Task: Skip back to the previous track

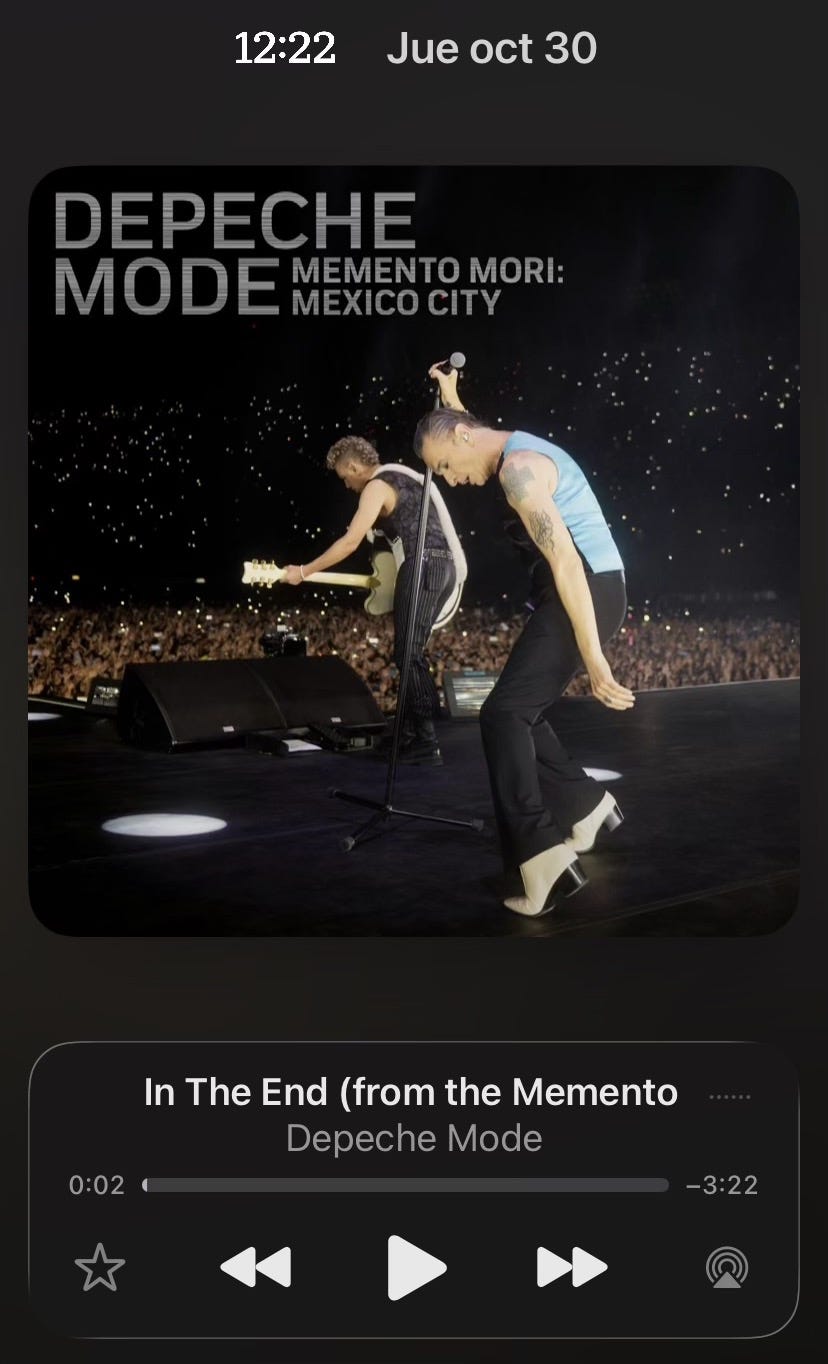Action: 256,1267
